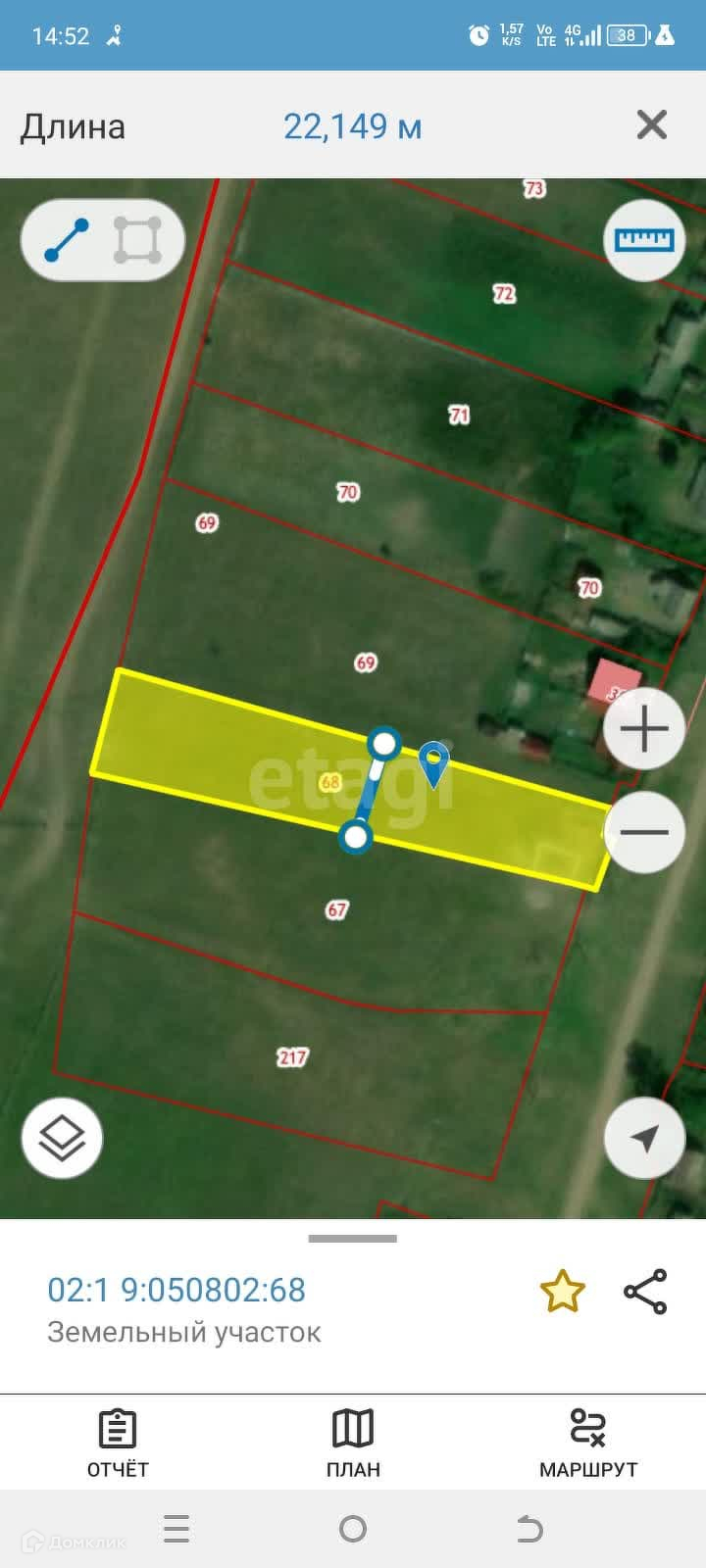Center map on my location
This screenshot has width=706, height=1568.
(x=644, y=1138)
